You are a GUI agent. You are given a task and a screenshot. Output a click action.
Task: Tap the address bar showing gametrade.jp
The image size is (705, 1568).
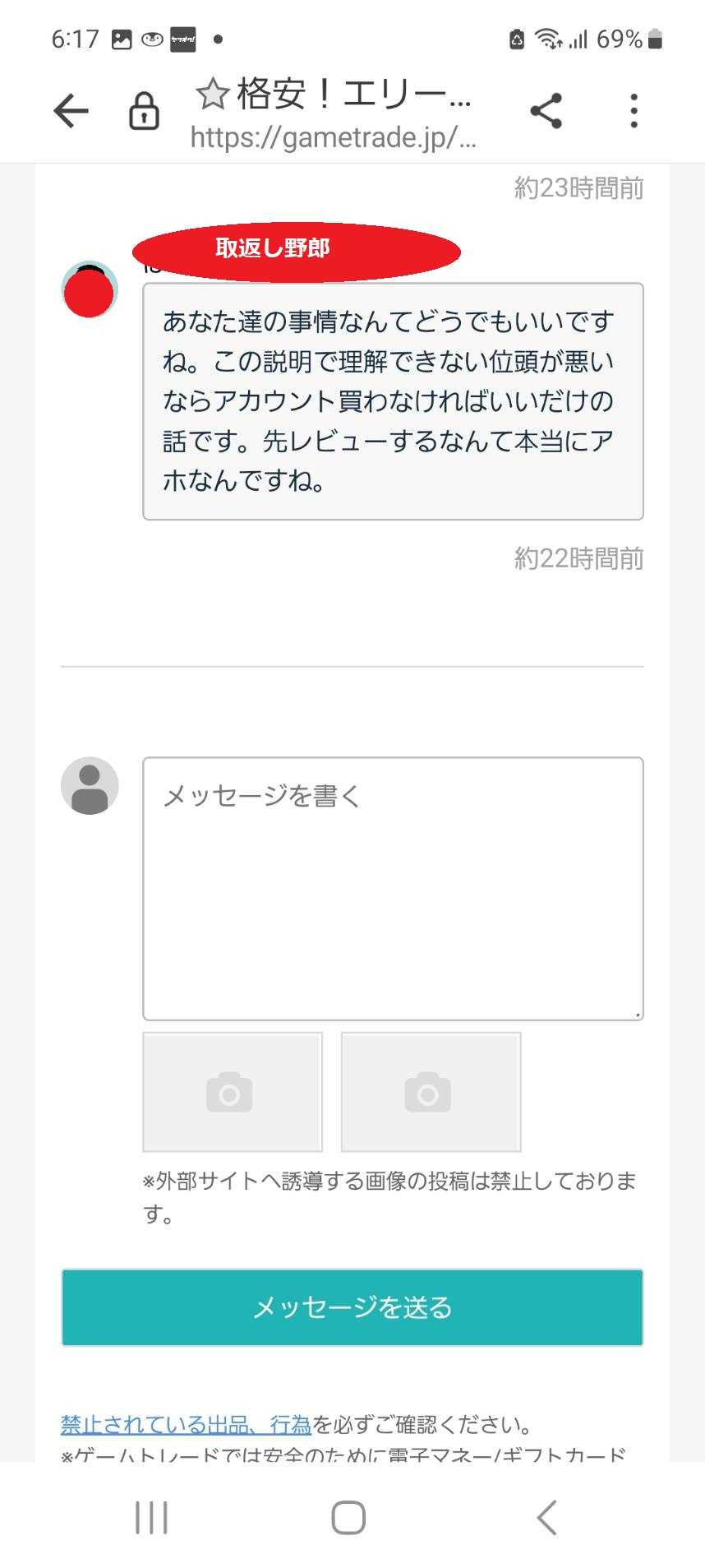tap(332, 137)
